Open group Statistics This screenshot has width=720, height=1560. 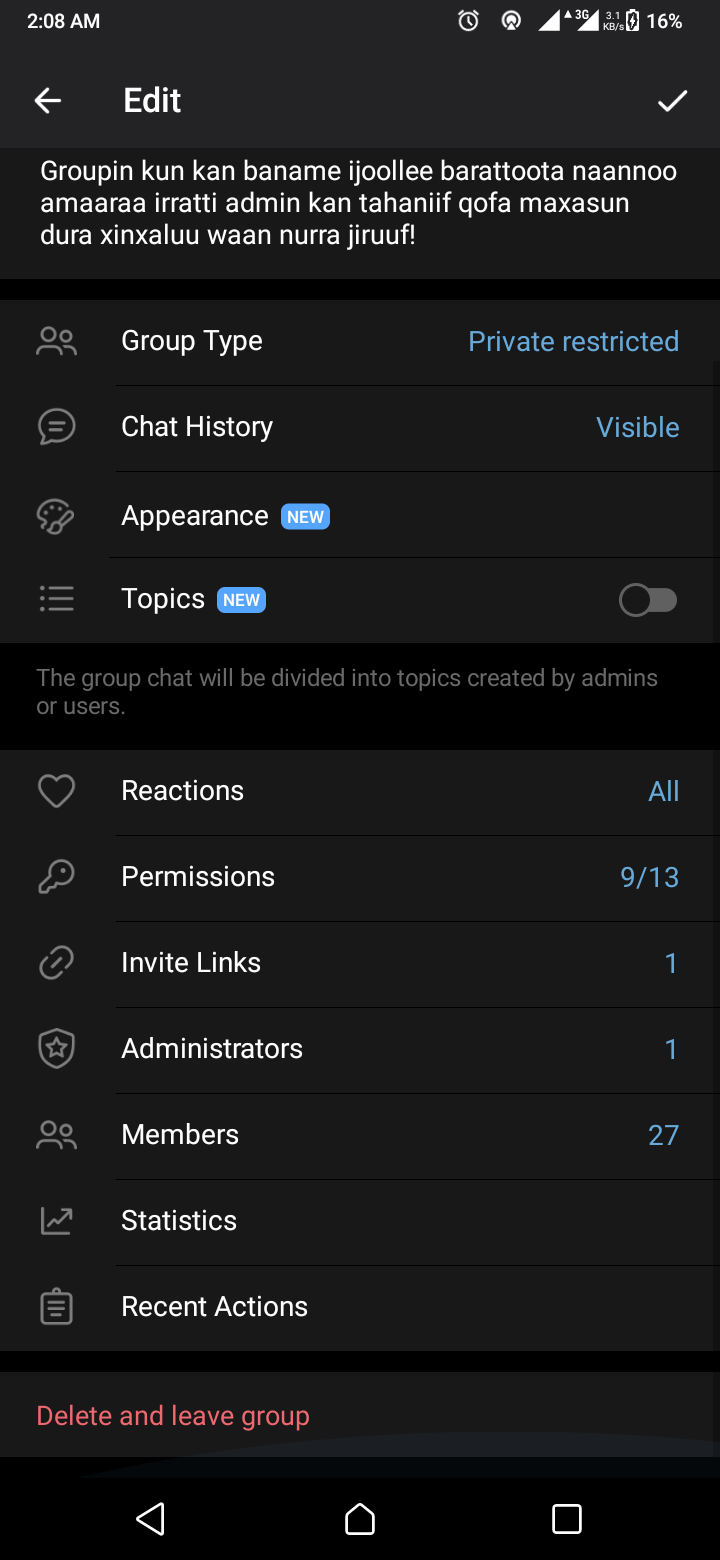point(360,1221)
